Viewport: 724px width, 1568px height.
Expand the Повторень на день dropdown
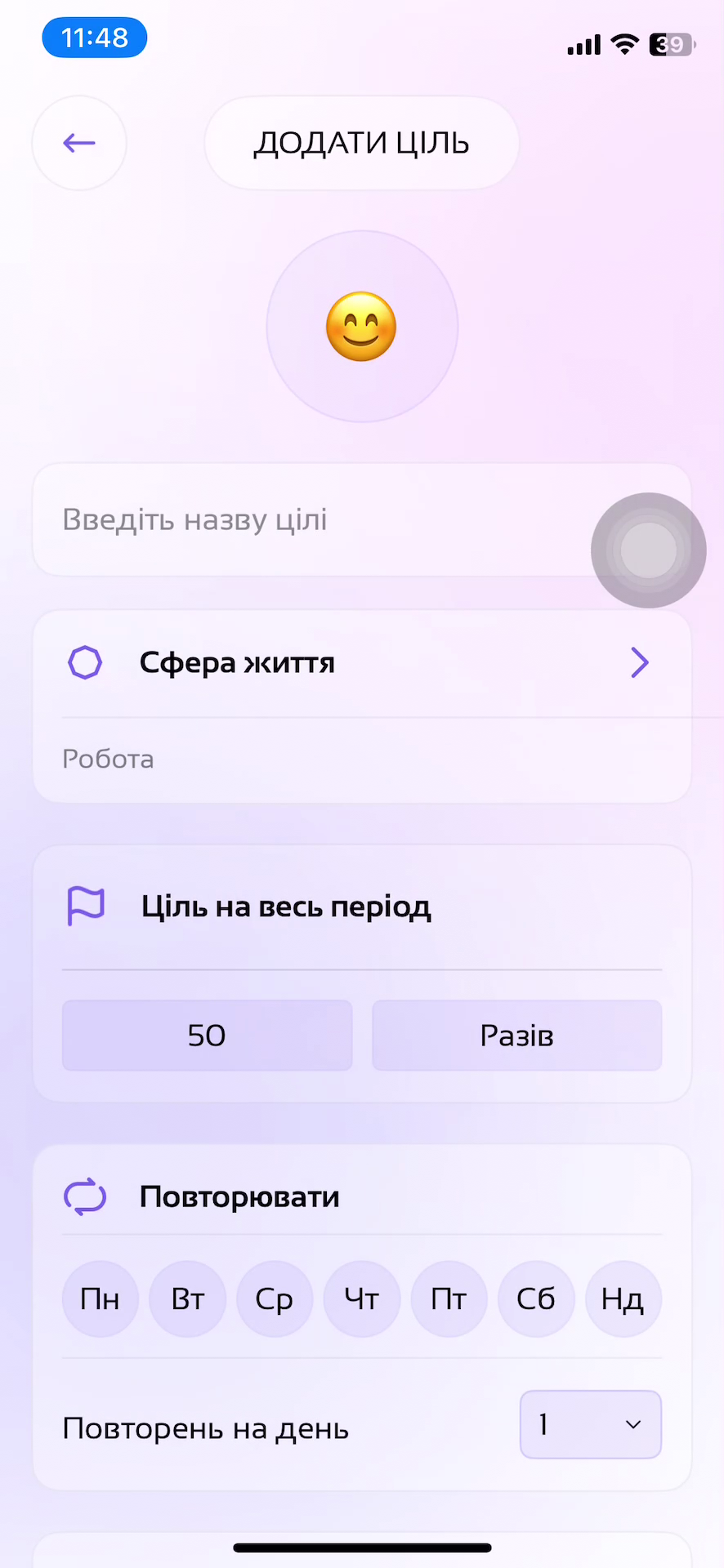[590, 1424]
